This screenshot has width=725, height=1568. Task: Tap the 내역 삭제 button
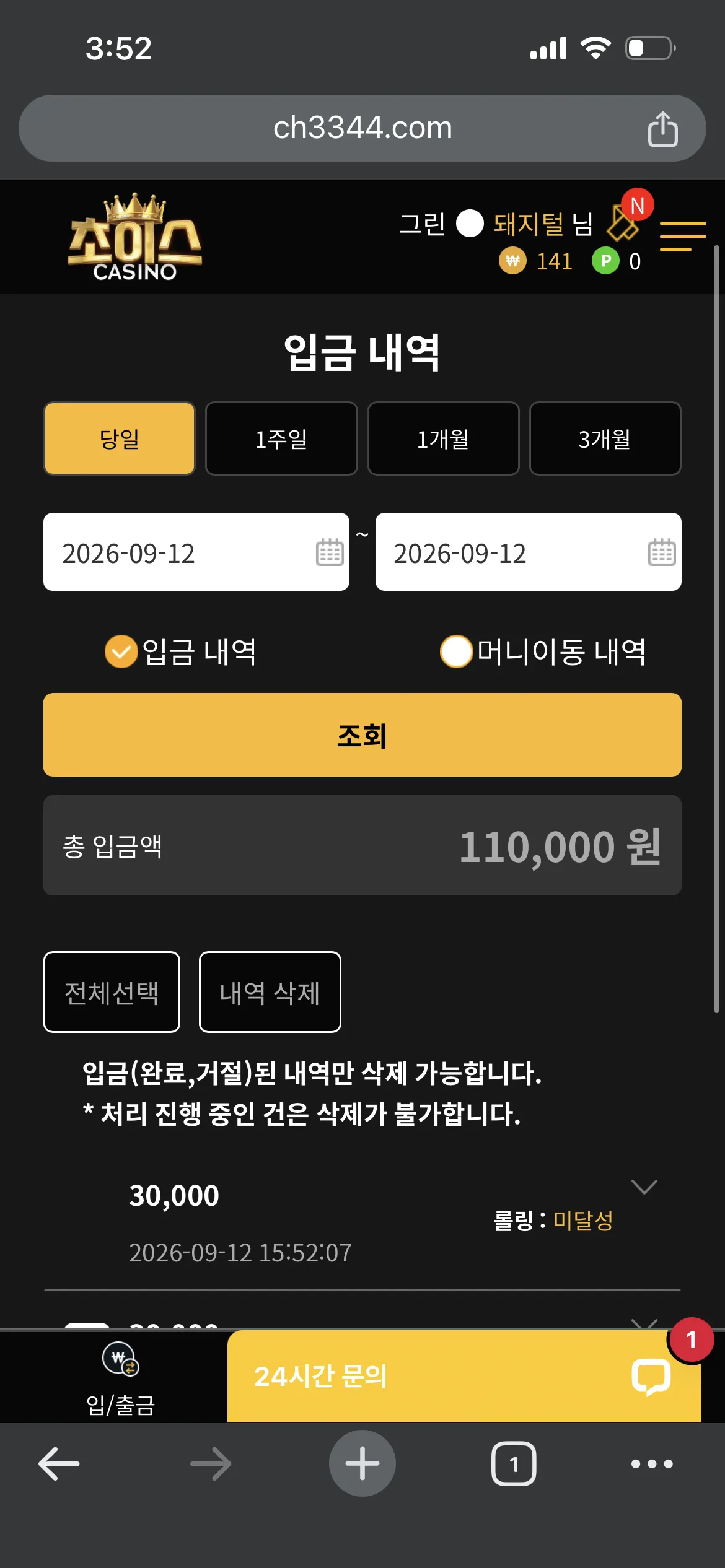pos(270,992)
